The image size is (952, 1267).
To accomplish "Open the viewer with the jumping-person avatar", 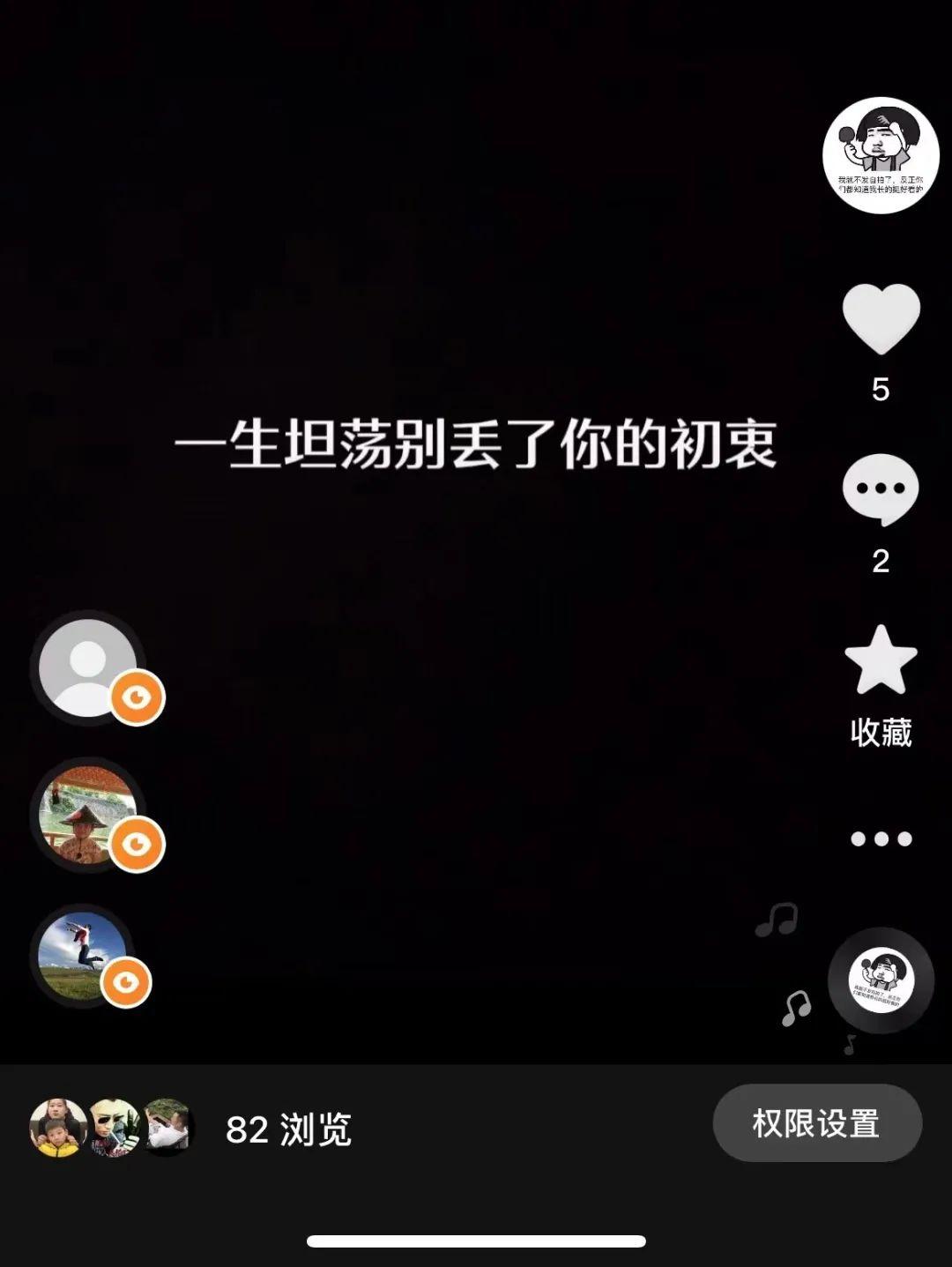I will click(x=84, y=956).
